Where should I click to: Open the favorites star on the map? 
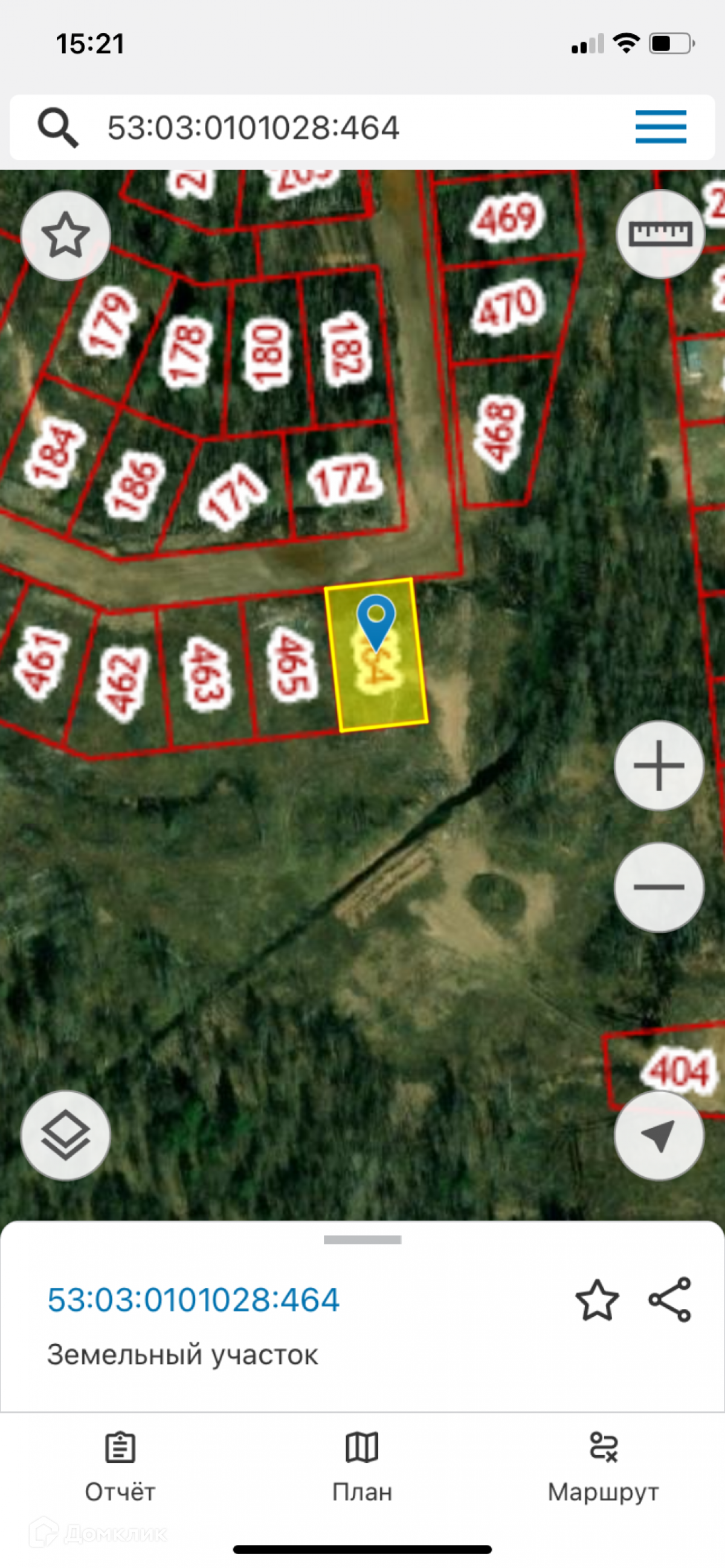pos(66,235)
